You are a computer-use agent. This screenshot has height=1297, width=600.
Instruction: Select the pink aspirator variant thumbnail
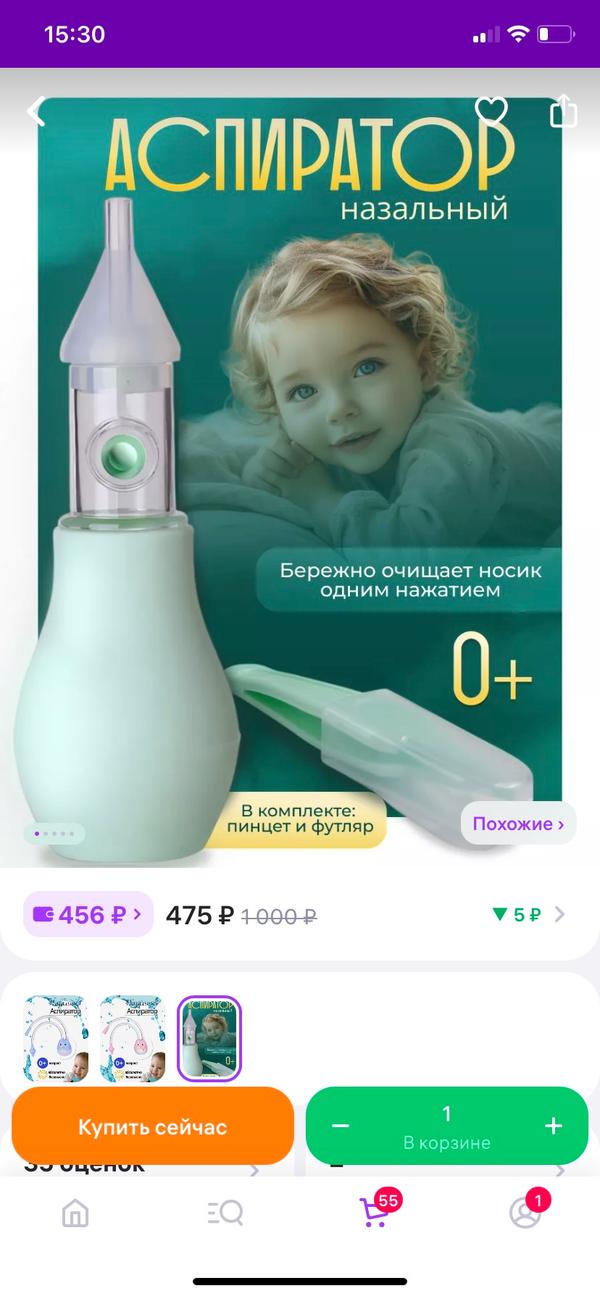pos(133,1039)
